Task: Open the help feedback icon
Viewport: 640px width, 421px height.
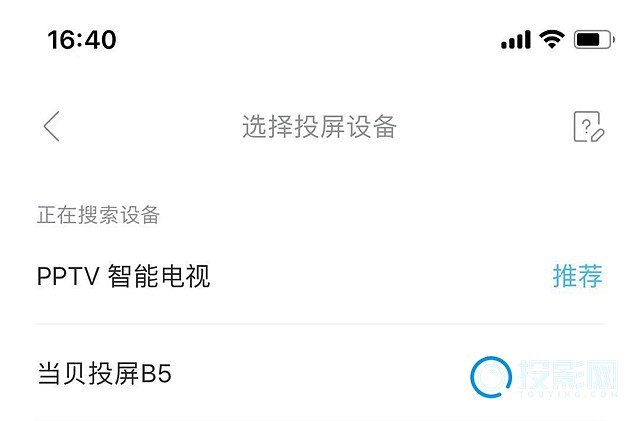Action: pos(588,127)
